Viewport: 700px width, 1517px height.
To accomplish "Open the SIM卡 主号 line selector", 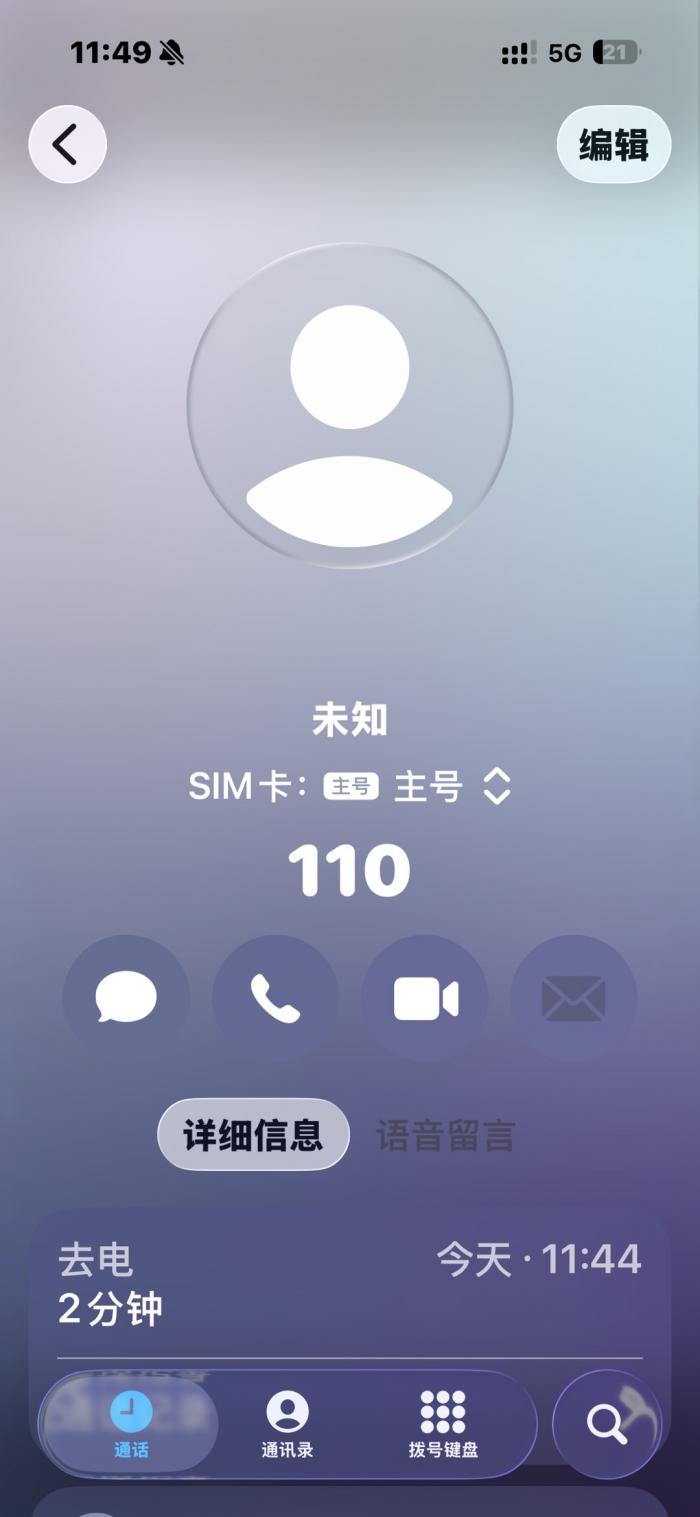I will pyautogui.click(x=350, y=787).
